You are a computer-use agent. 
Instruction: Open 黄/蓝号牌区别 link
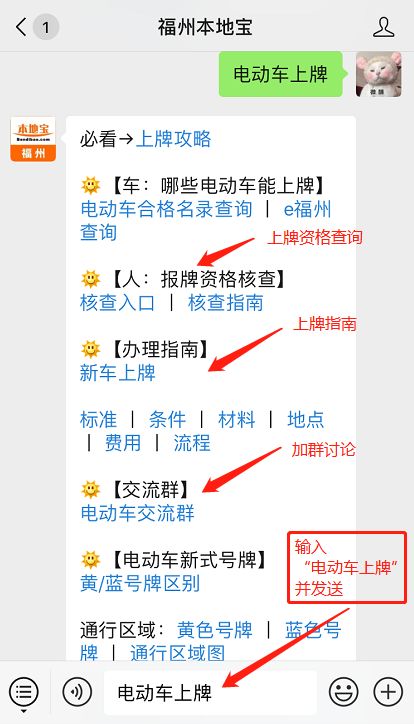click(140, 584)
